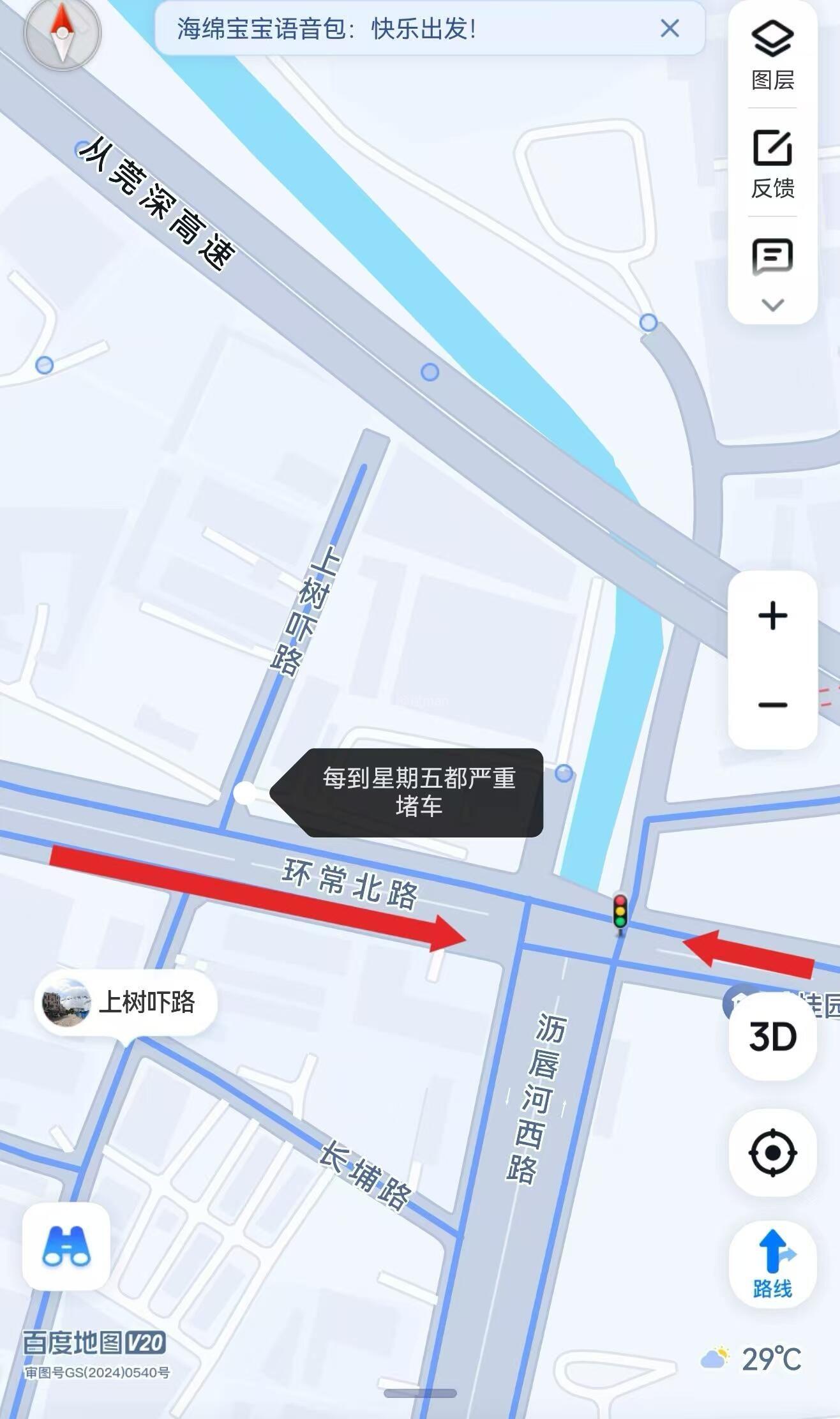Open the message bubble icon
The image size is (840, 1419).
tap(772, 257)
